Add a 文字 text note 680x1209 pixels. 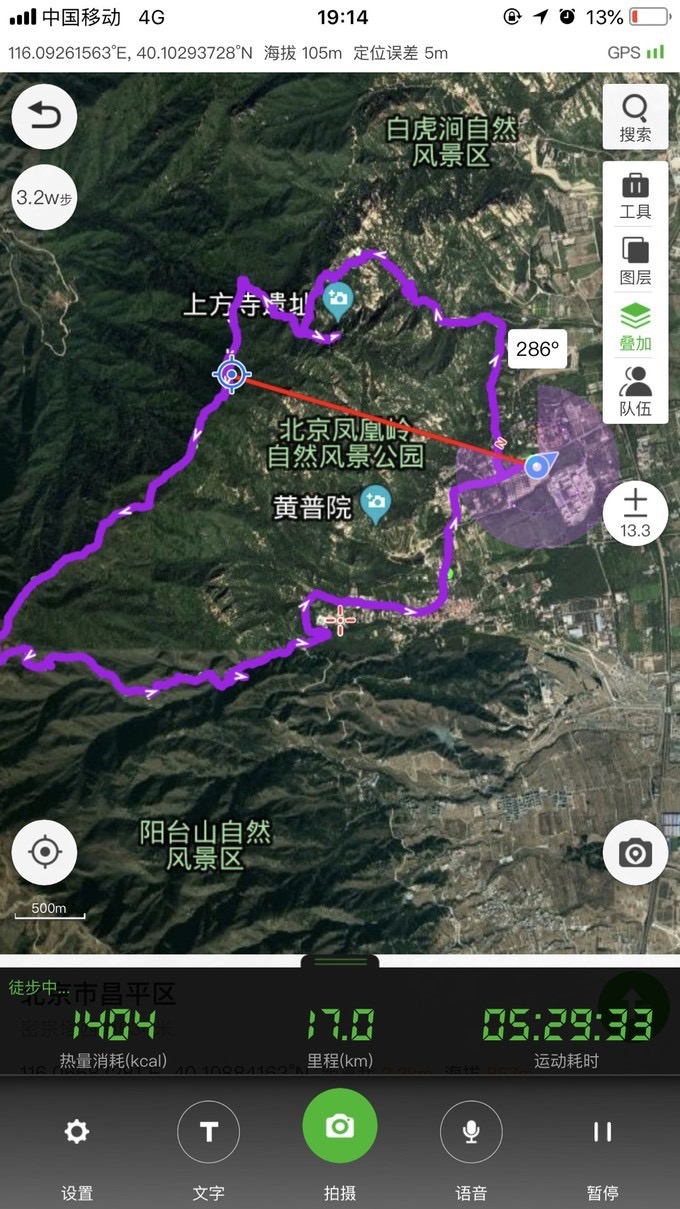coord(208,1145)
